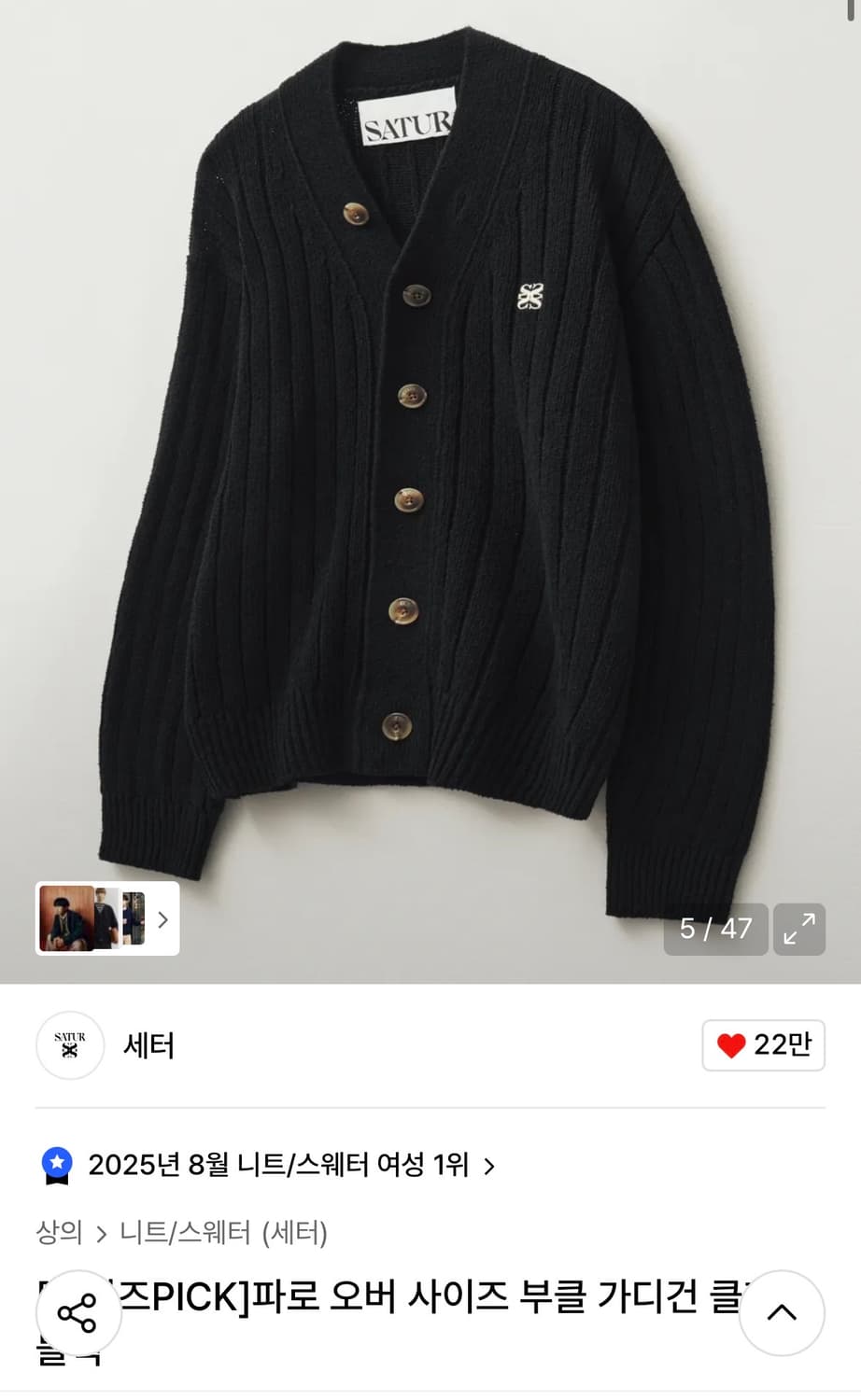The width and height of the screenshot is (861, 1400).
Task: Select the 상의 breadcrumb category
Action: [x=59, y=1234]
